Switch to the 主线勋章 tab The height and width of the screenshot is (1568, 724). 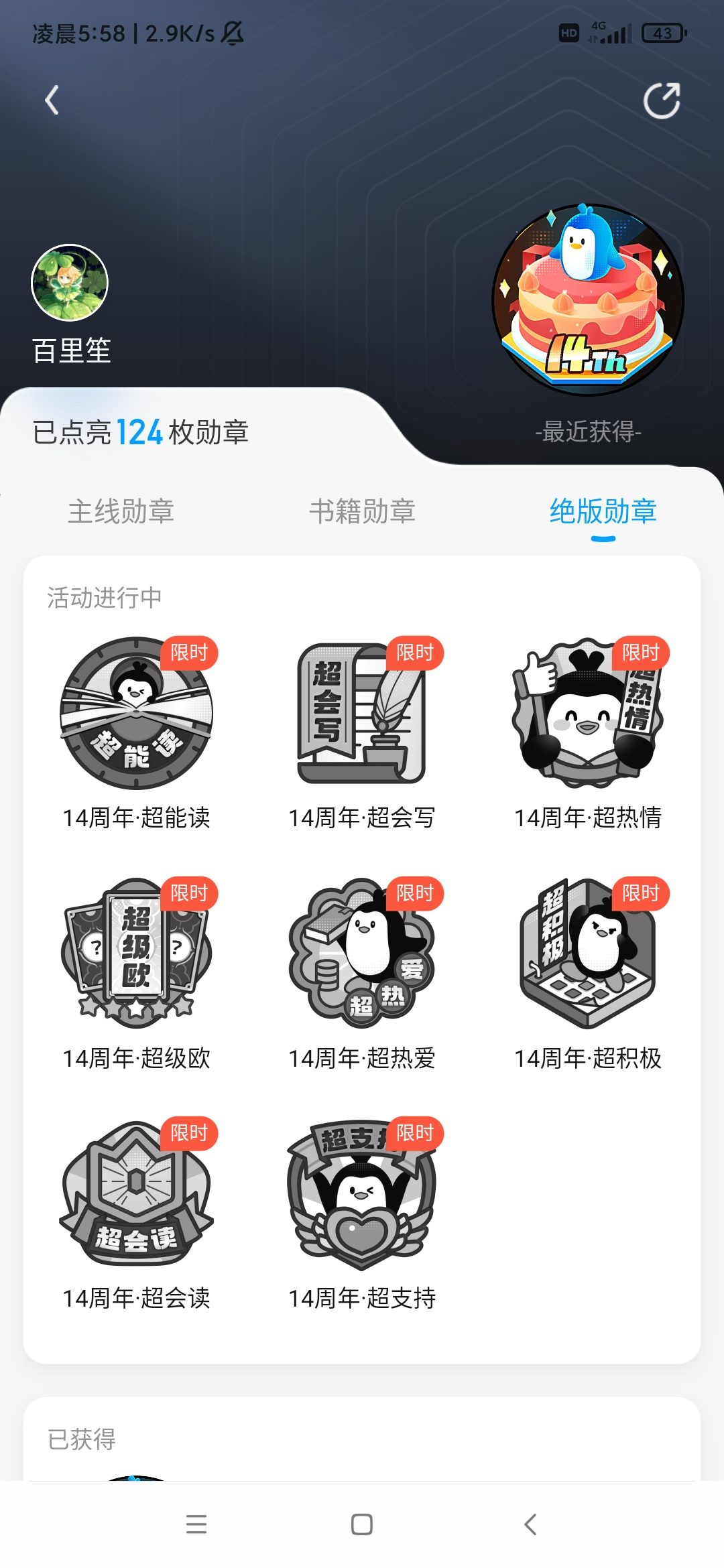click(x=121, y=511)
